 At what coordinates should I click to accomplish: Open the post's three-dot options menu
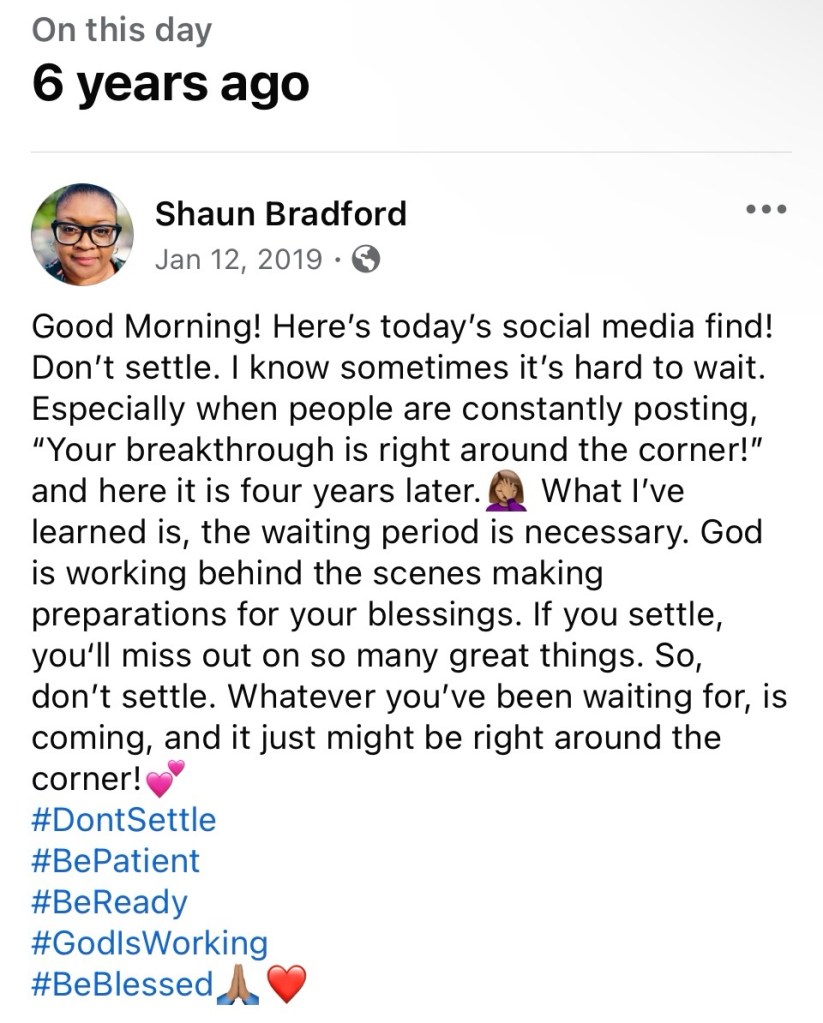point(766,210)
